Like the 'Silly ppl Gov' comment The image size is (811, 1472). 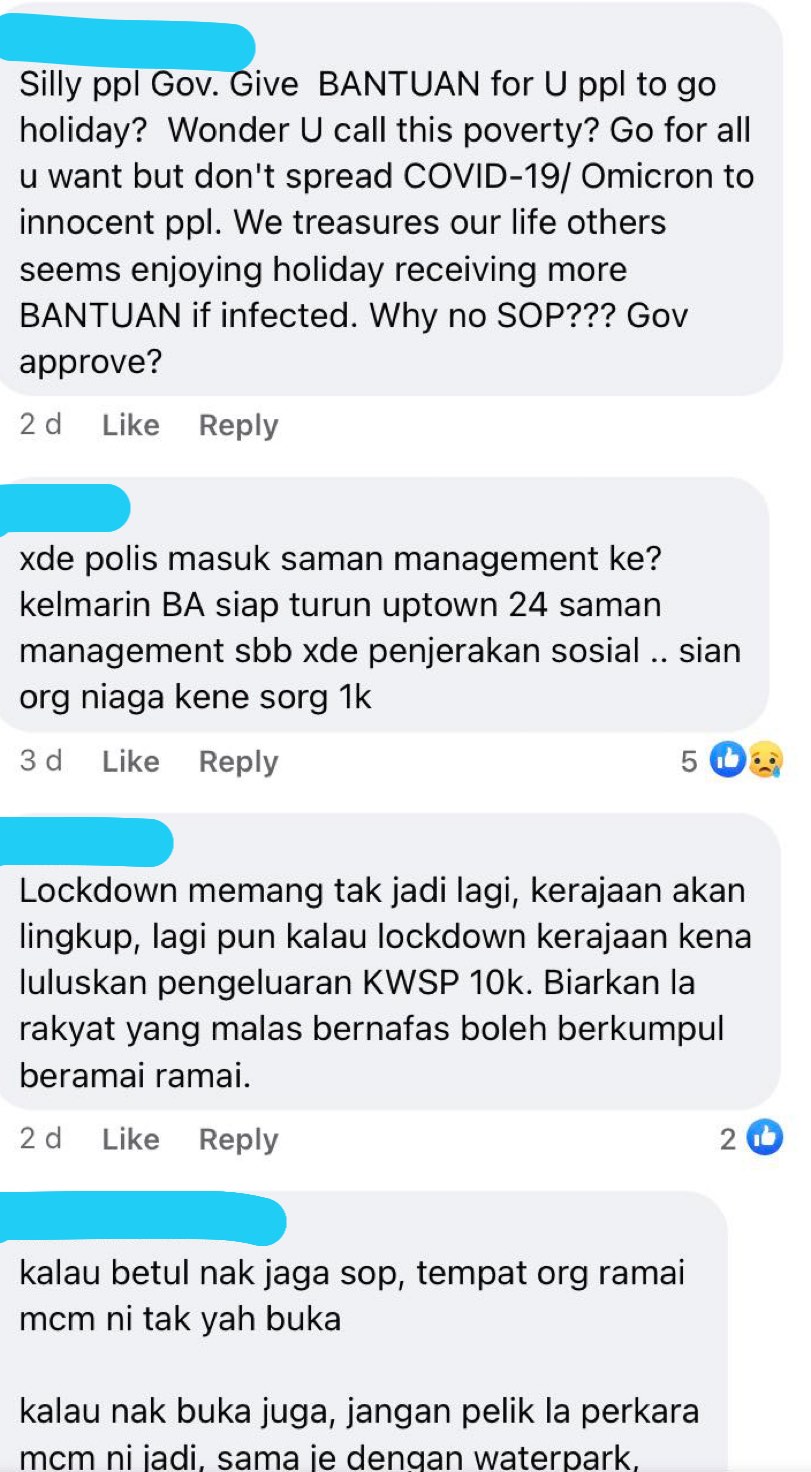click(x=131, y=425)
